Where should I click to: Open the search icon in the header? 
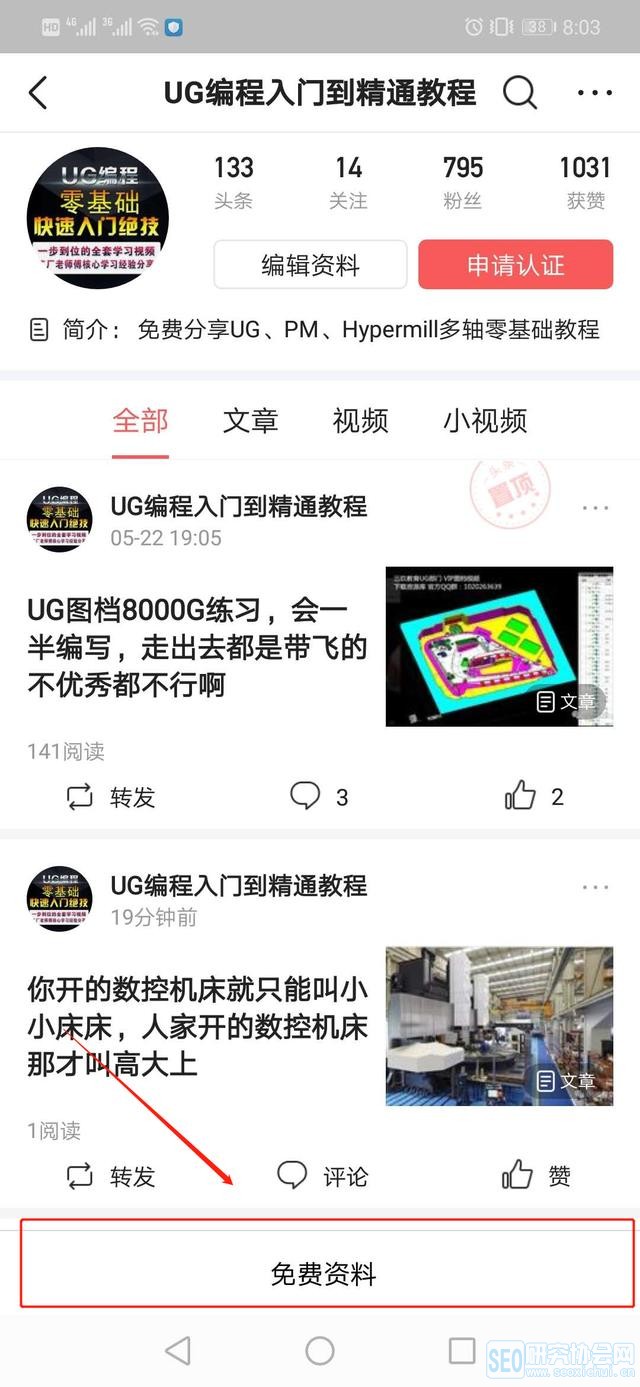519,93
